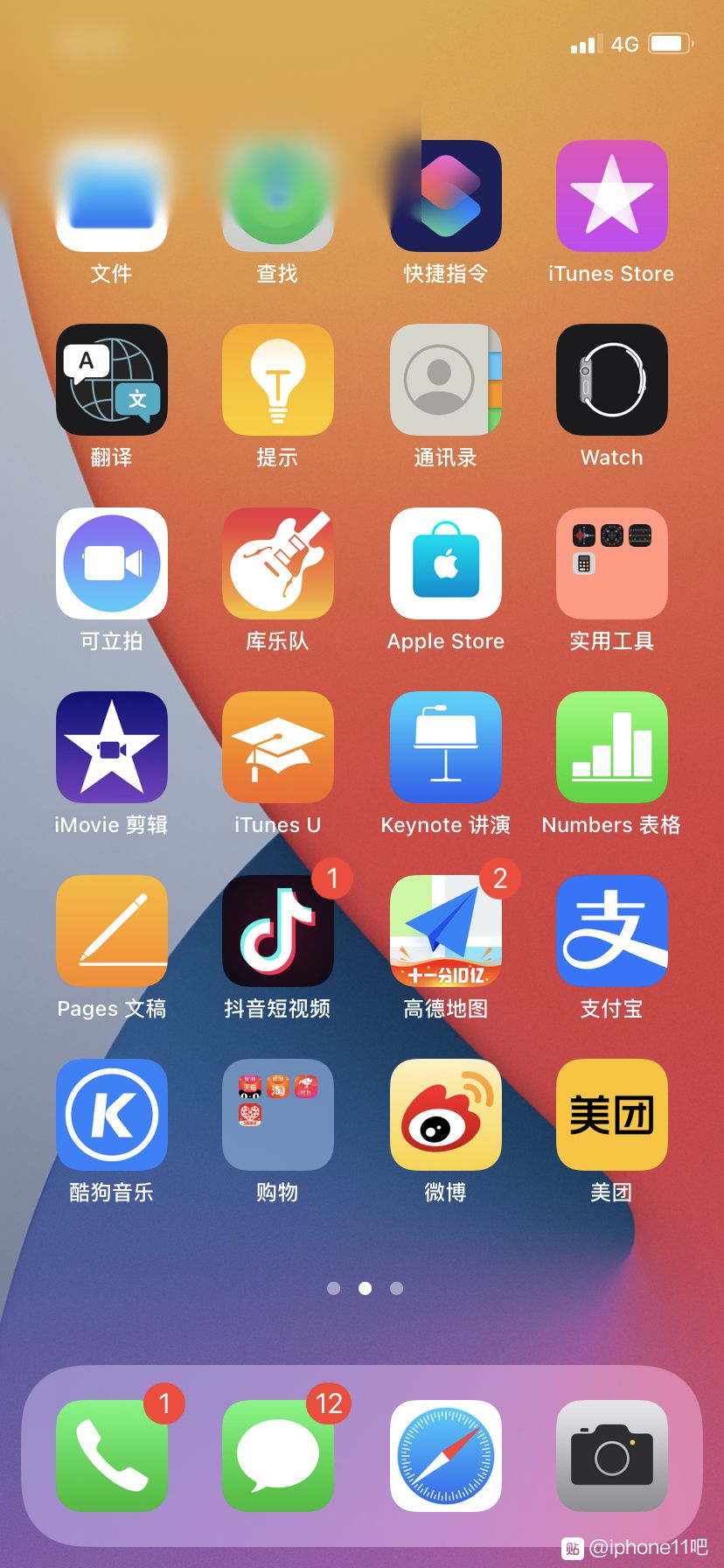Open the Watch app
This screenshot has height=1568, width=724.
pos(612,380)
